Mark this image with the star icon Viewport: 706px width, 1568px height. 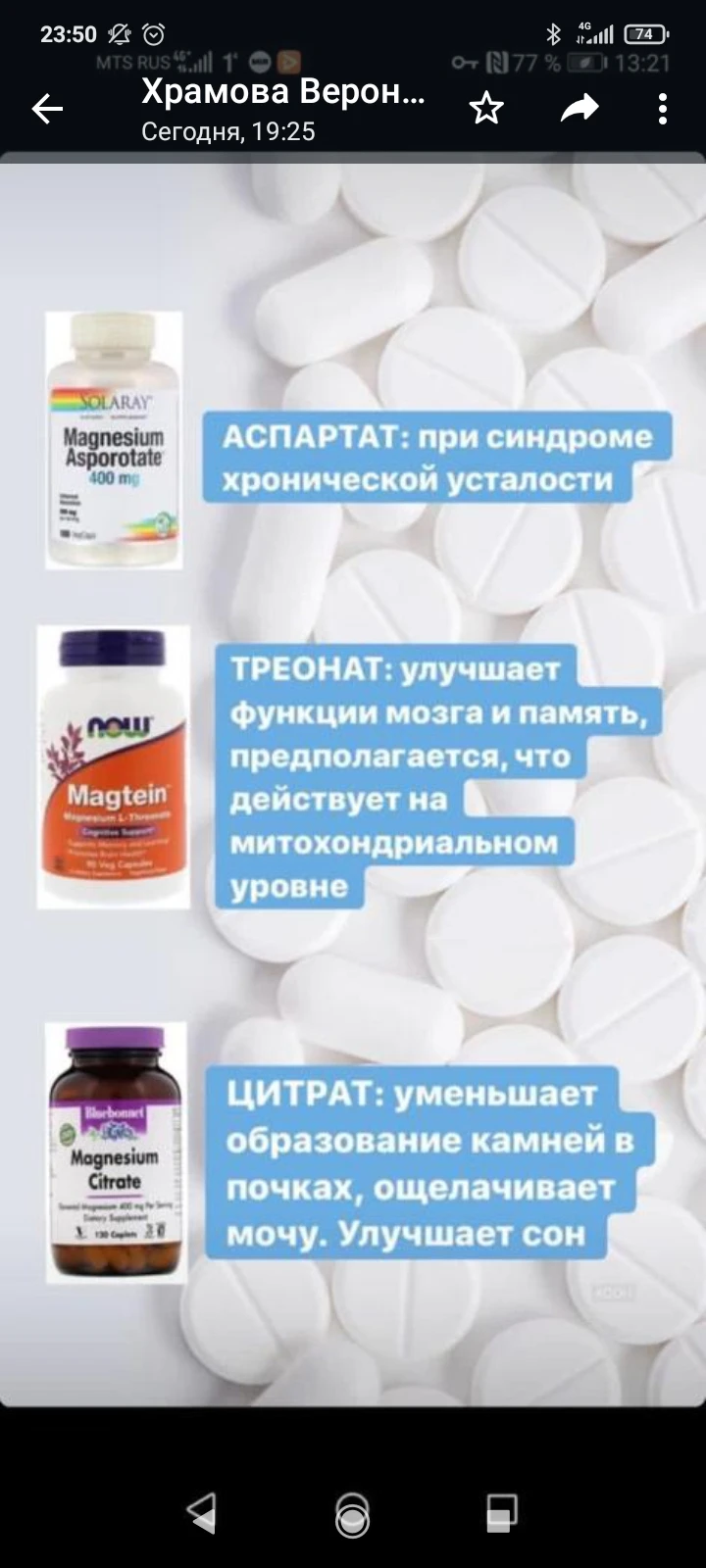tap(486, 109)
